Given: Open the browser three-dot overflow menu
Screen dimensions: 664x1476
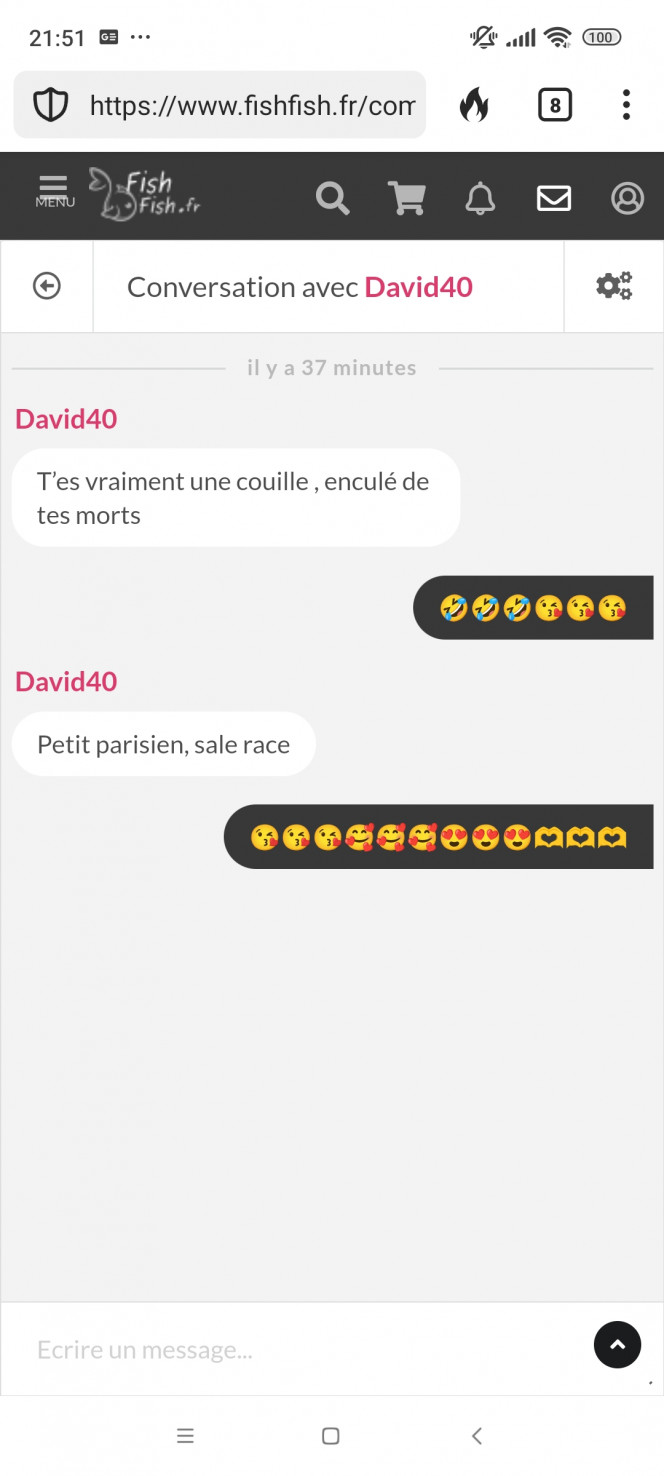Looking at the screenshot, I should (x=626, y=105).
